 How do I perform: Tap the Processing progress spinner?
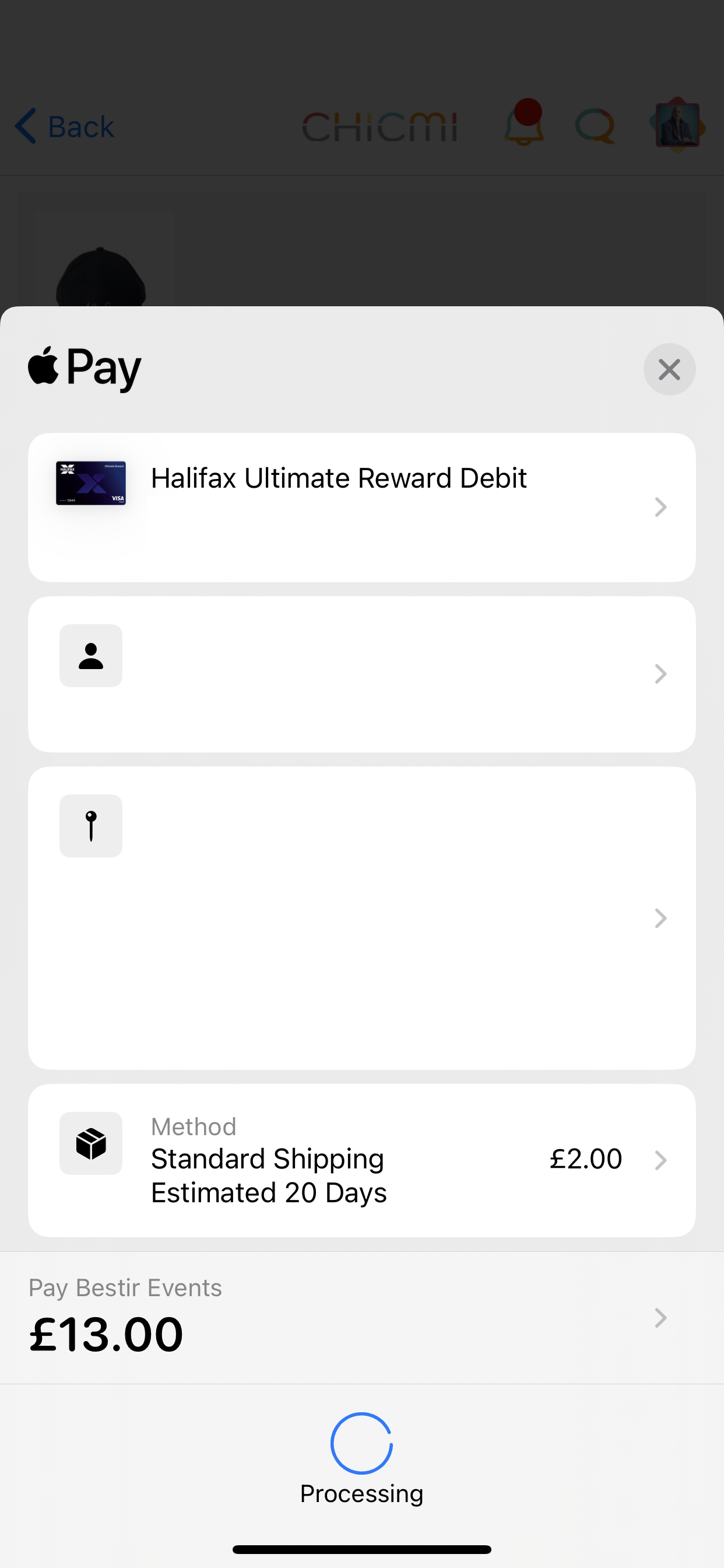(x=361, y=1443)
